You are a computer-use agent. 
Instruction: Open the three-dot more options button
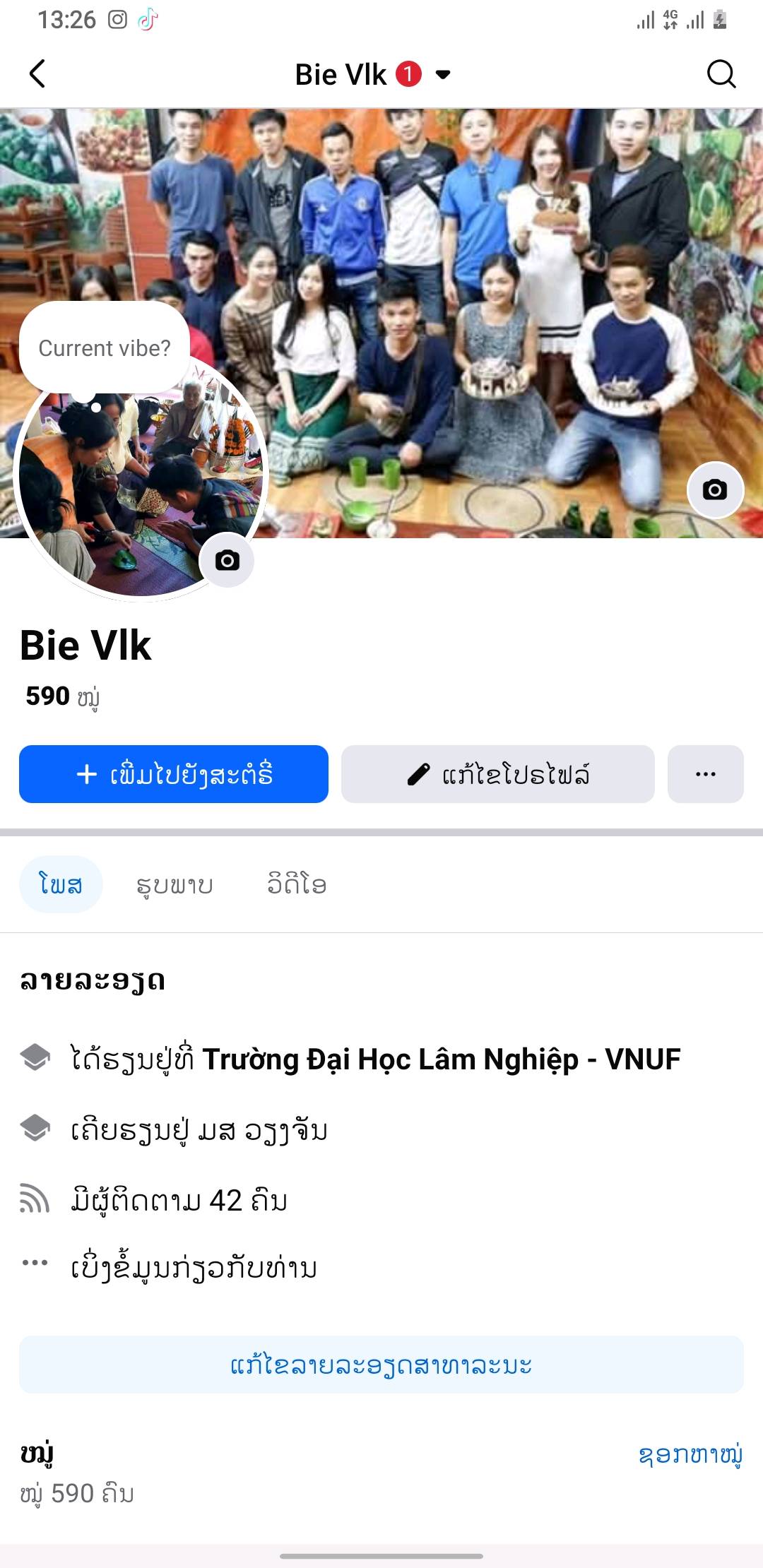coord(705,774)
